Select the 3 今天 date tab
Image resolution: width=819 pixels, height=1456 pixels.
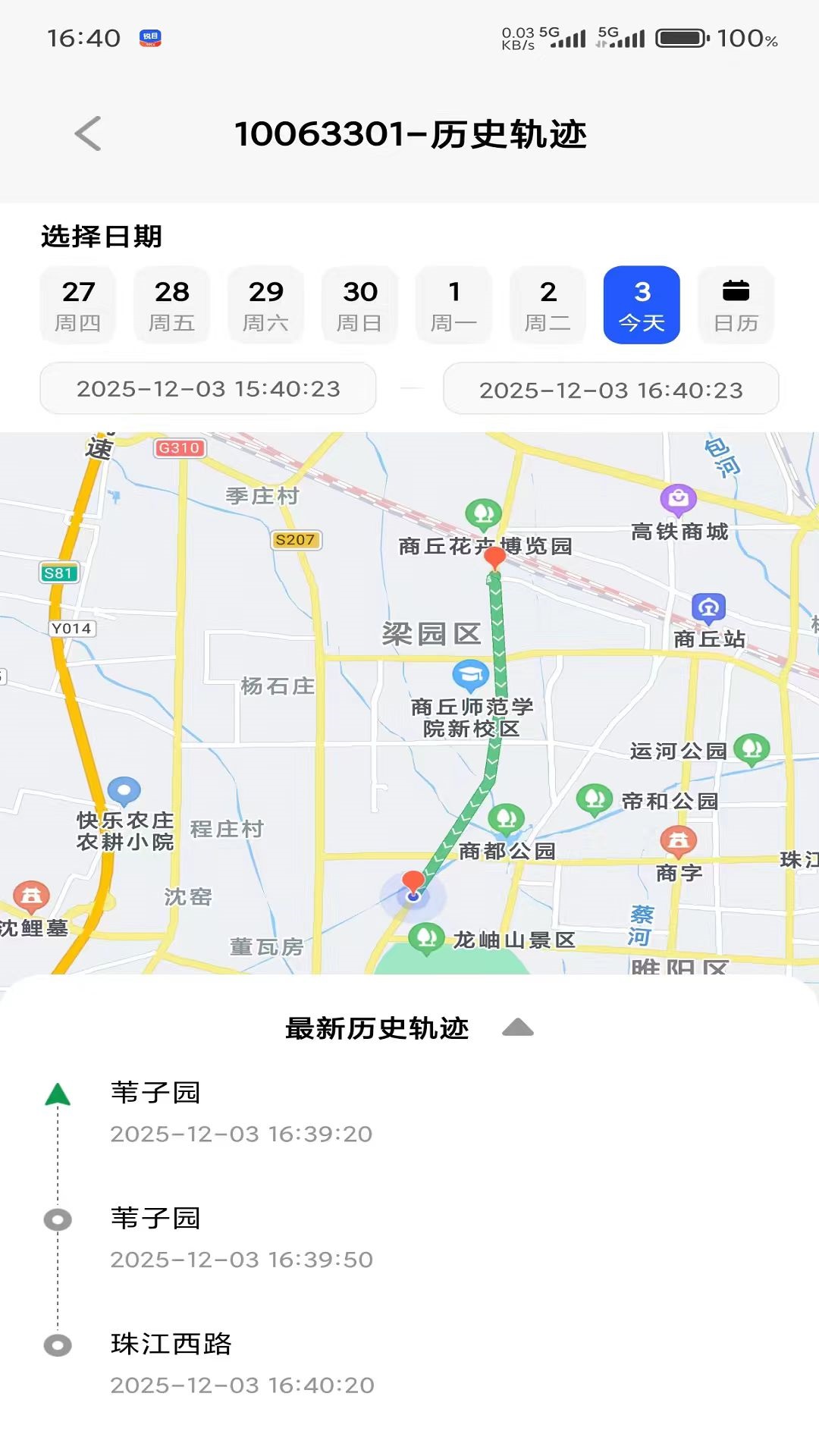(x=642, y=305)
